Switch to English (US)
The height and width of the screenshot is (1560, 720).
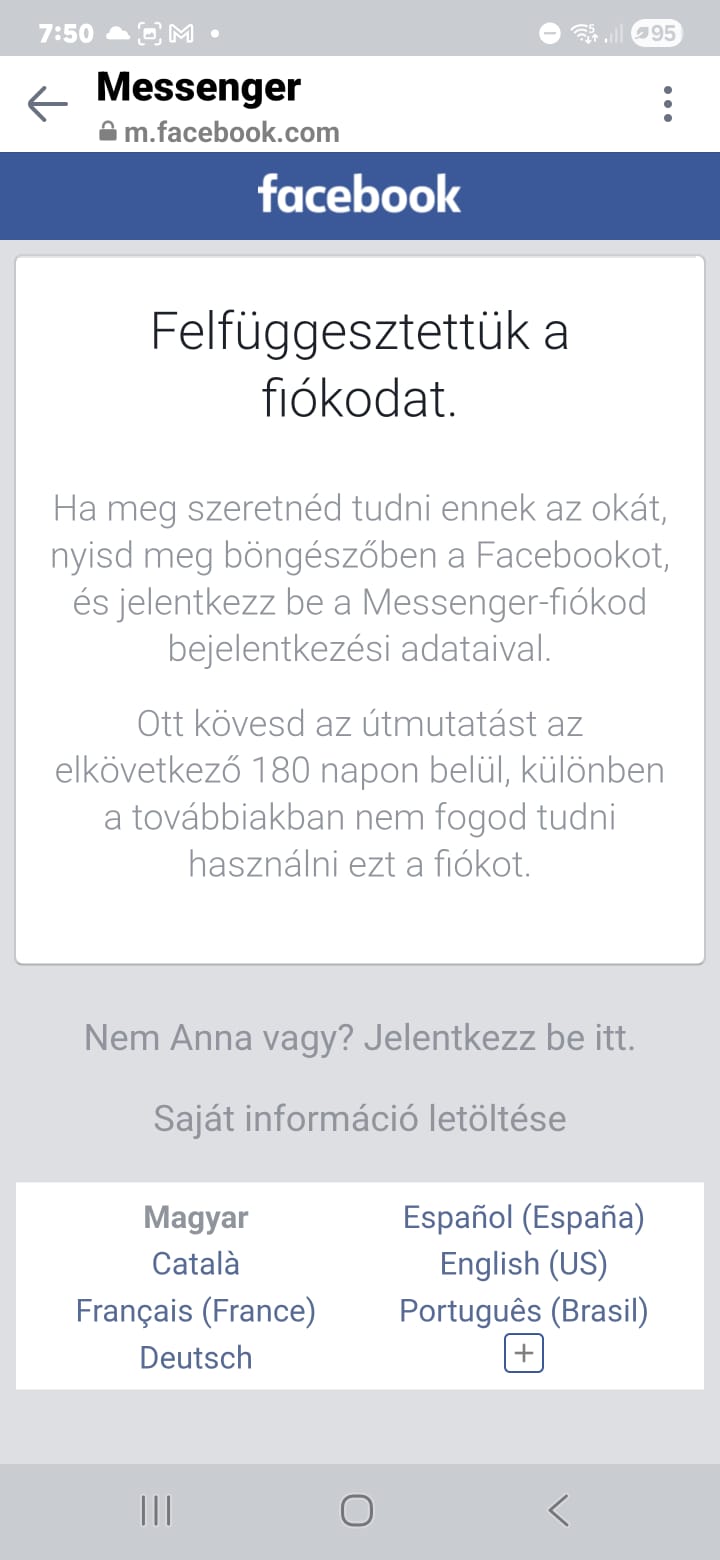click(x=523, y=1264)
